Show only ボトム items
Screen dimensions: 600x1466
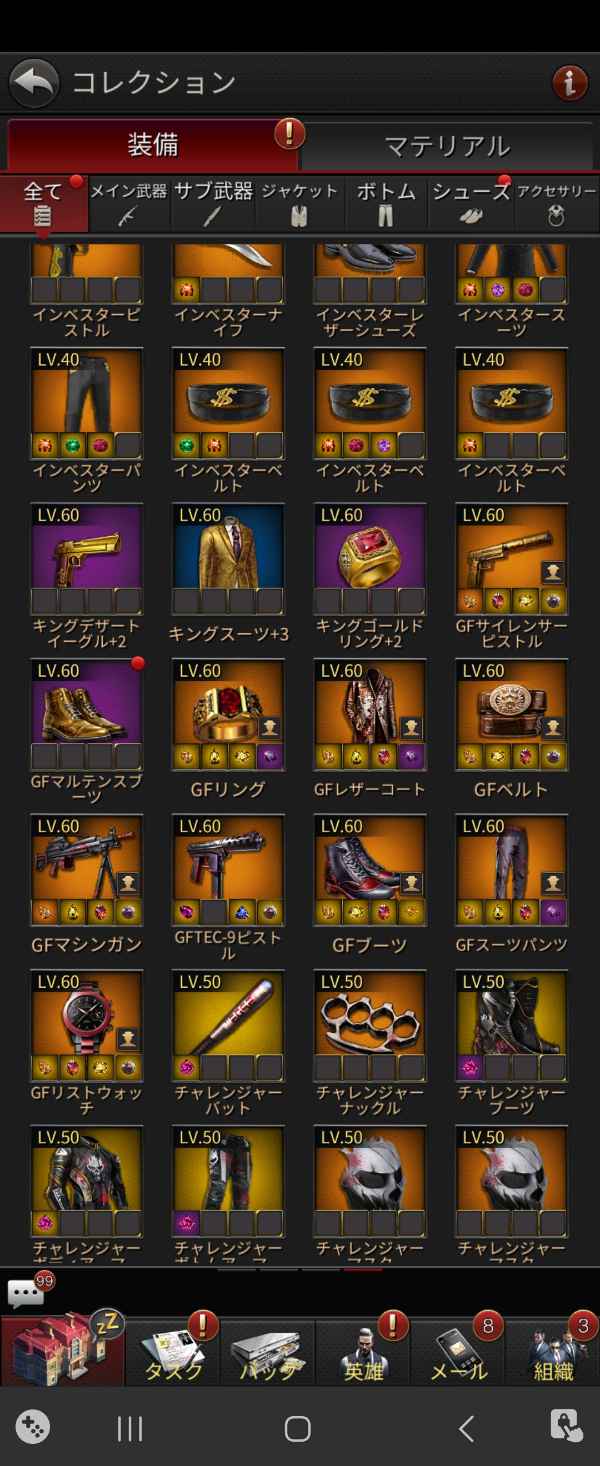tap(385, 202)
